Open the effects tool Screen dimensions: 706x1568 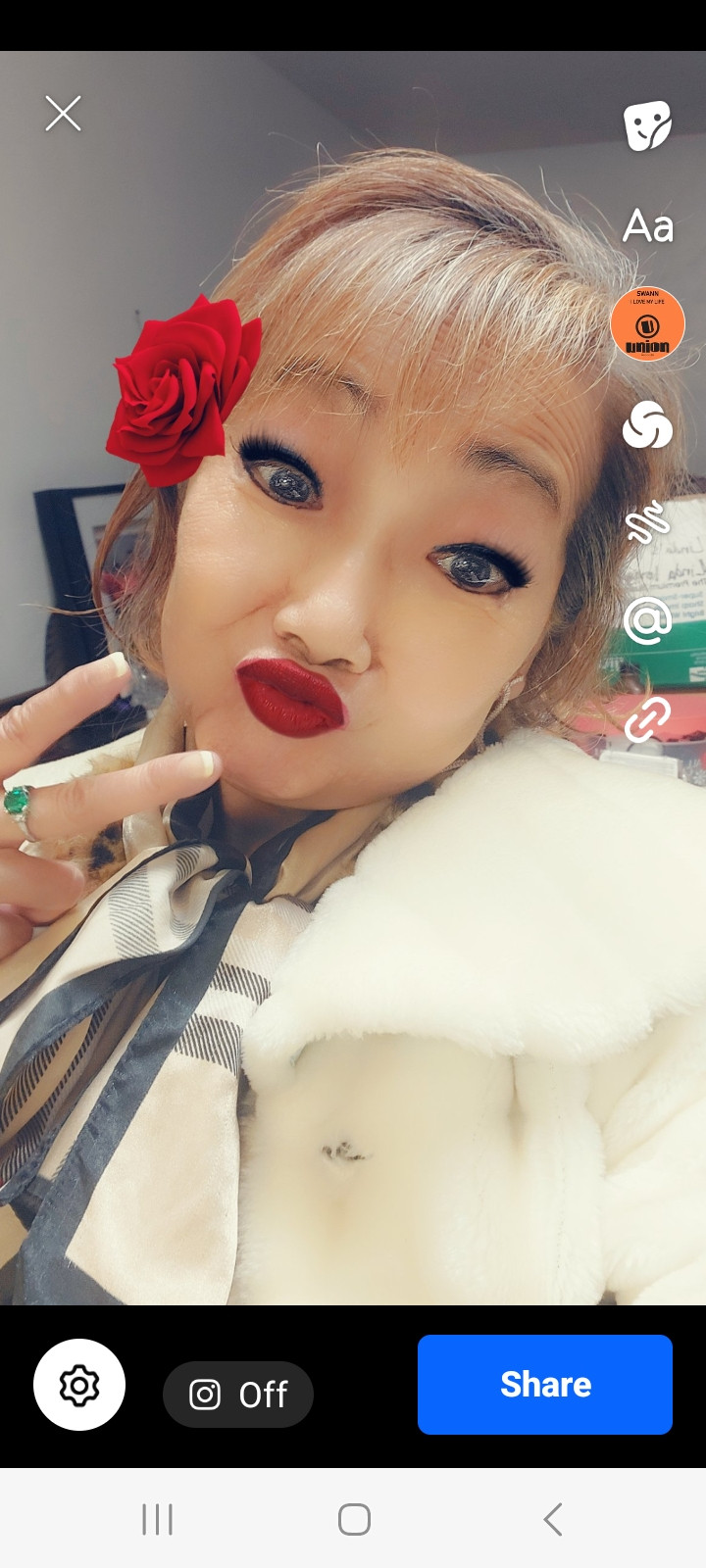(x=647, y=424)
